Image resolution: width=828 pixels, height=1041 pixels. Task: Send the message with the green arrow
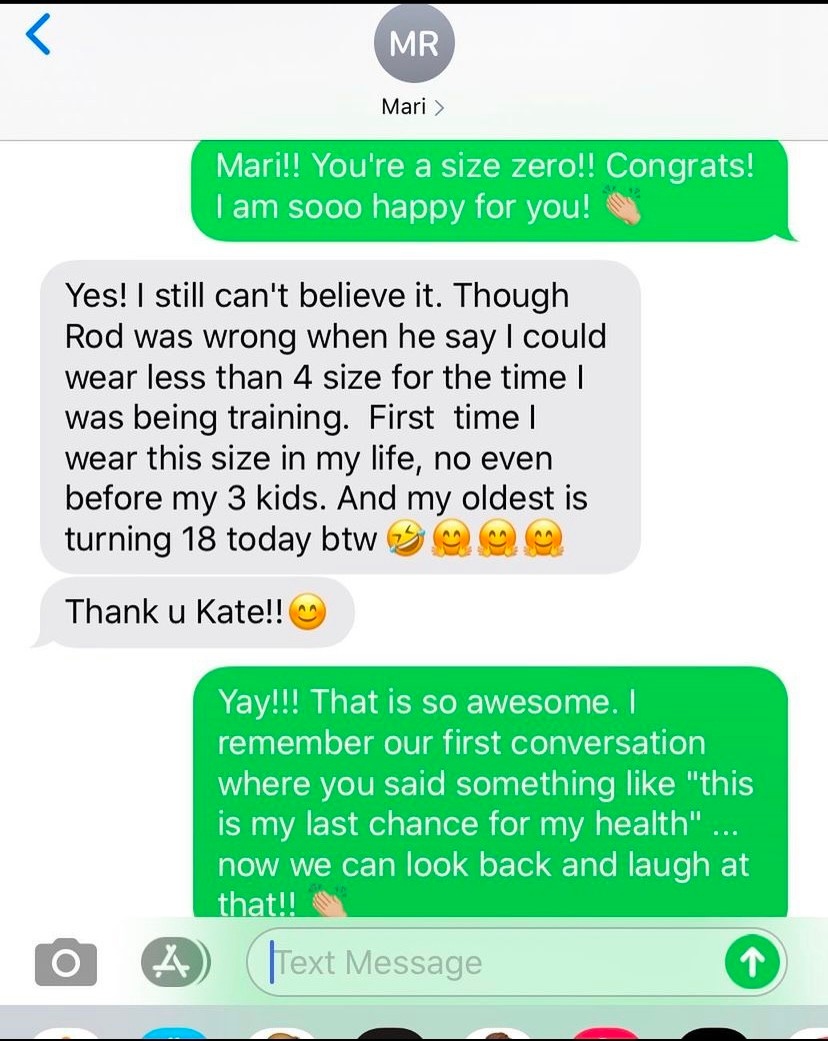point(752,963)
